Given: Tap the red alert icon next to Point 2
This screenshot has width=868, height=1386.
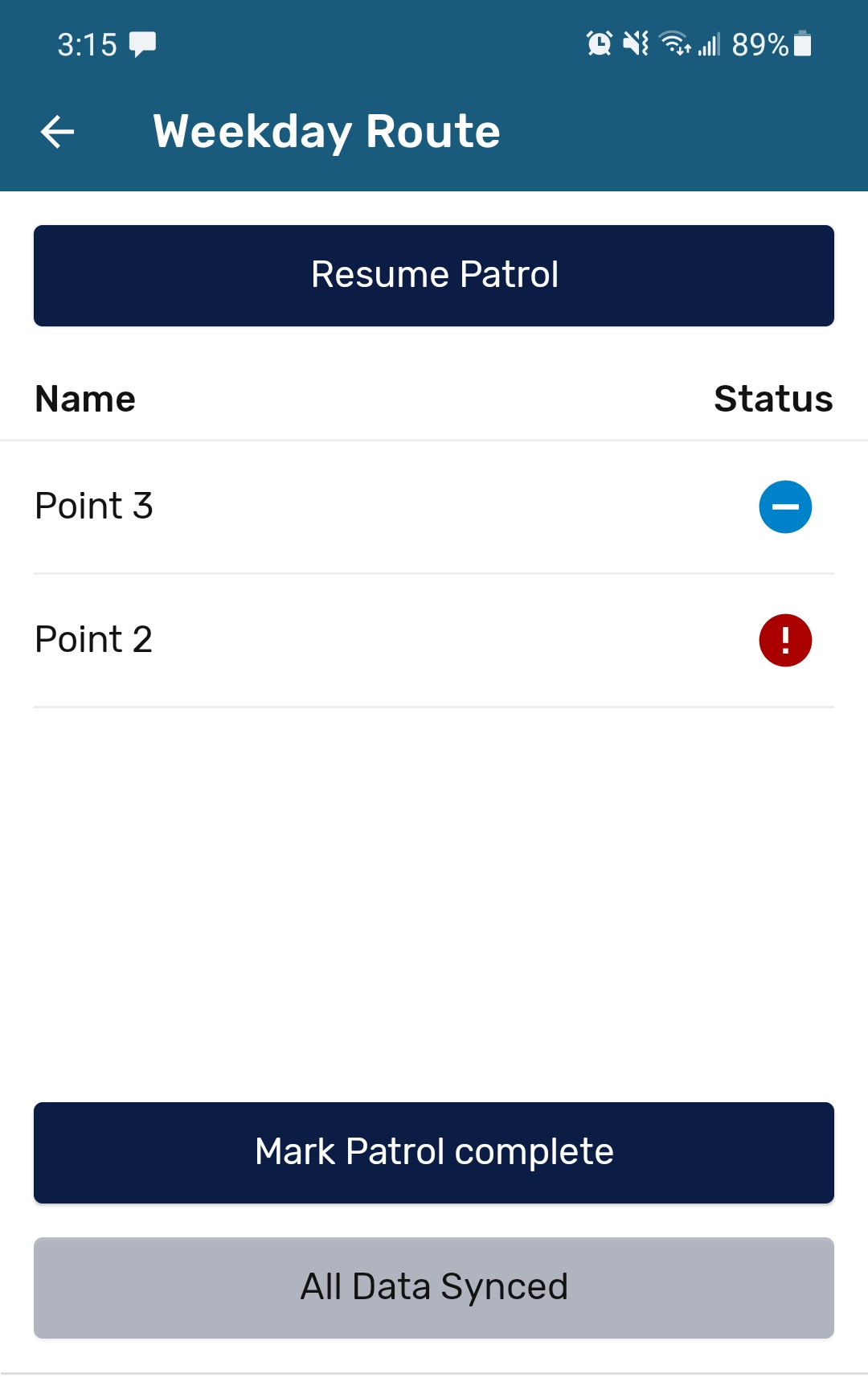Looking at the screenshot, I should (x=784, y=640).
